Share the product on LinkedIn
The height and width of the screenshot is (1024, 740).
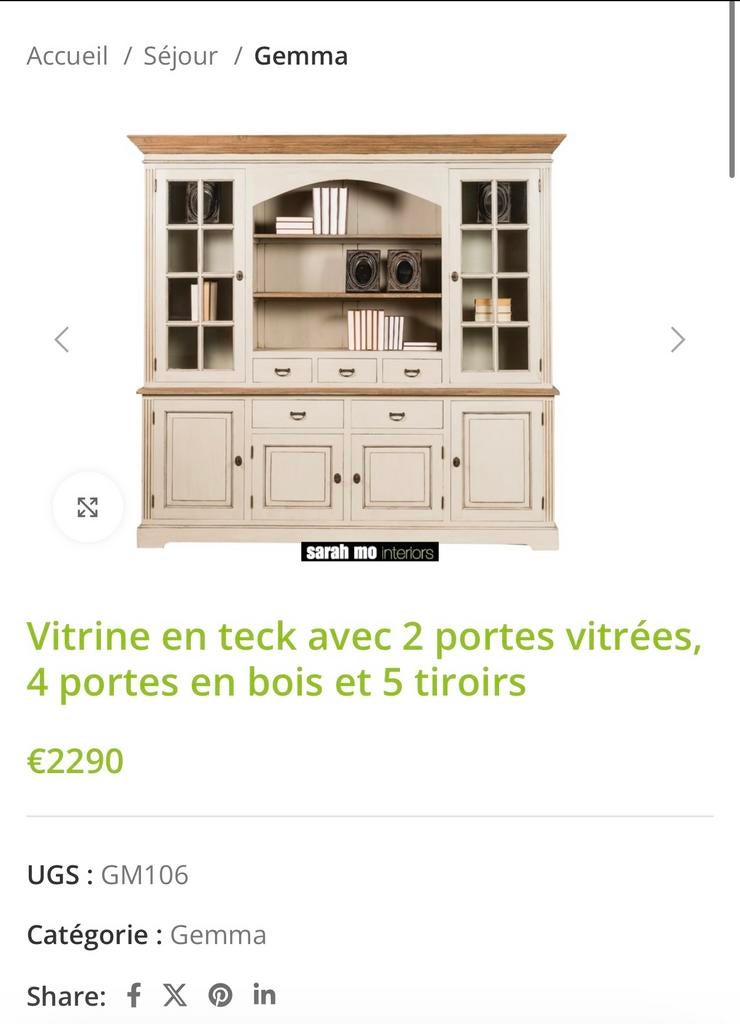(x=264, y=995)
